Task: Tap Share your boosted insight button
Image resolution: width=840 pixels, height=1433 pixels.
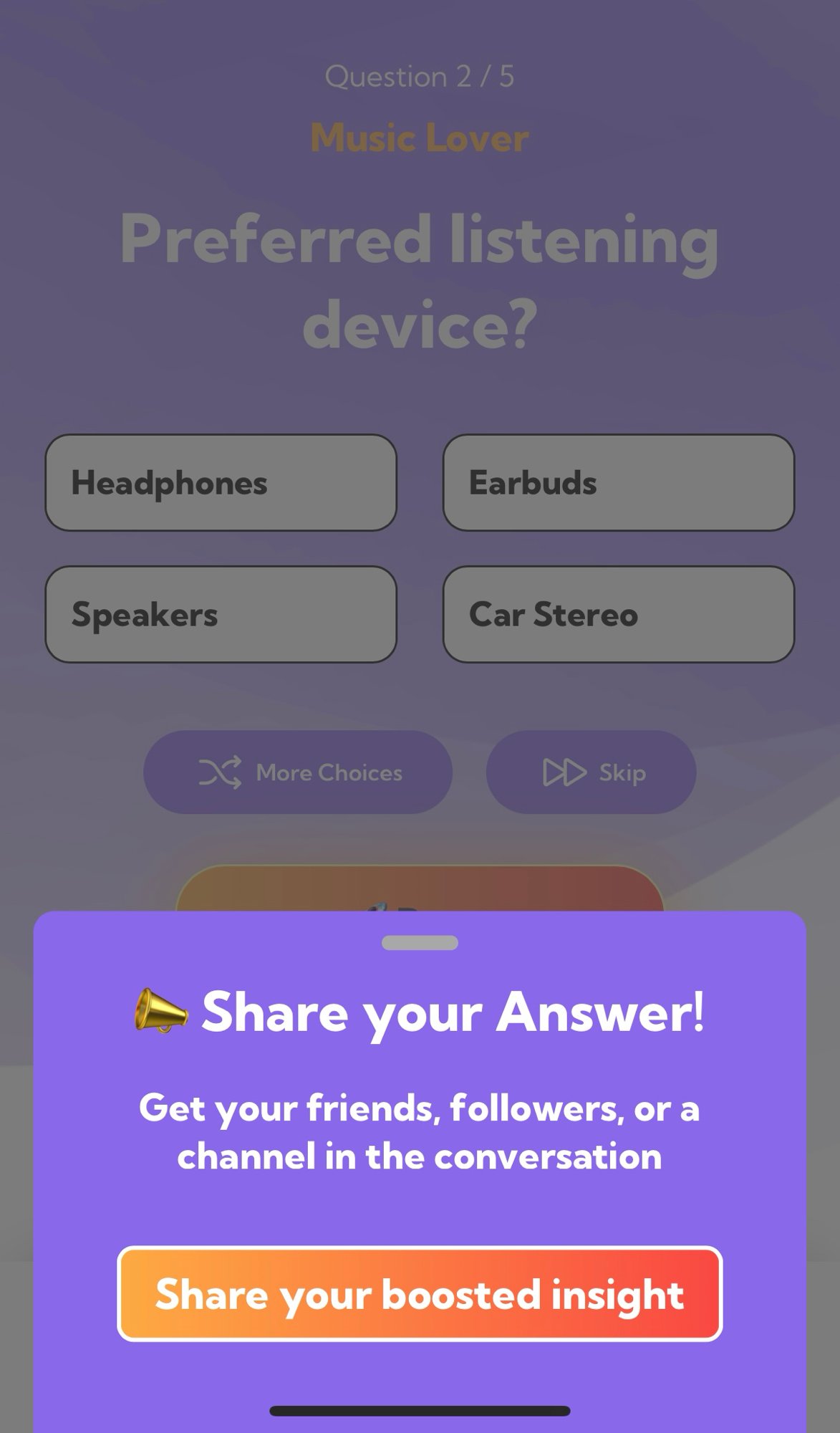Action: coord(420,1294)
